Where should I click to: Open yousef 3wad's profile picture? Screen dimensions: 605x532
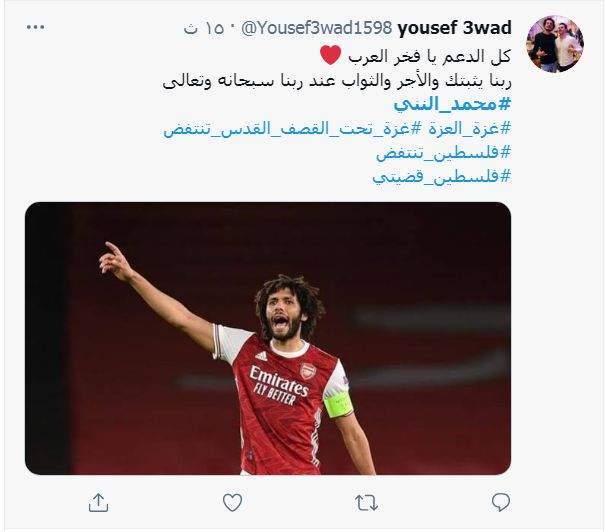tap(555, 43)
